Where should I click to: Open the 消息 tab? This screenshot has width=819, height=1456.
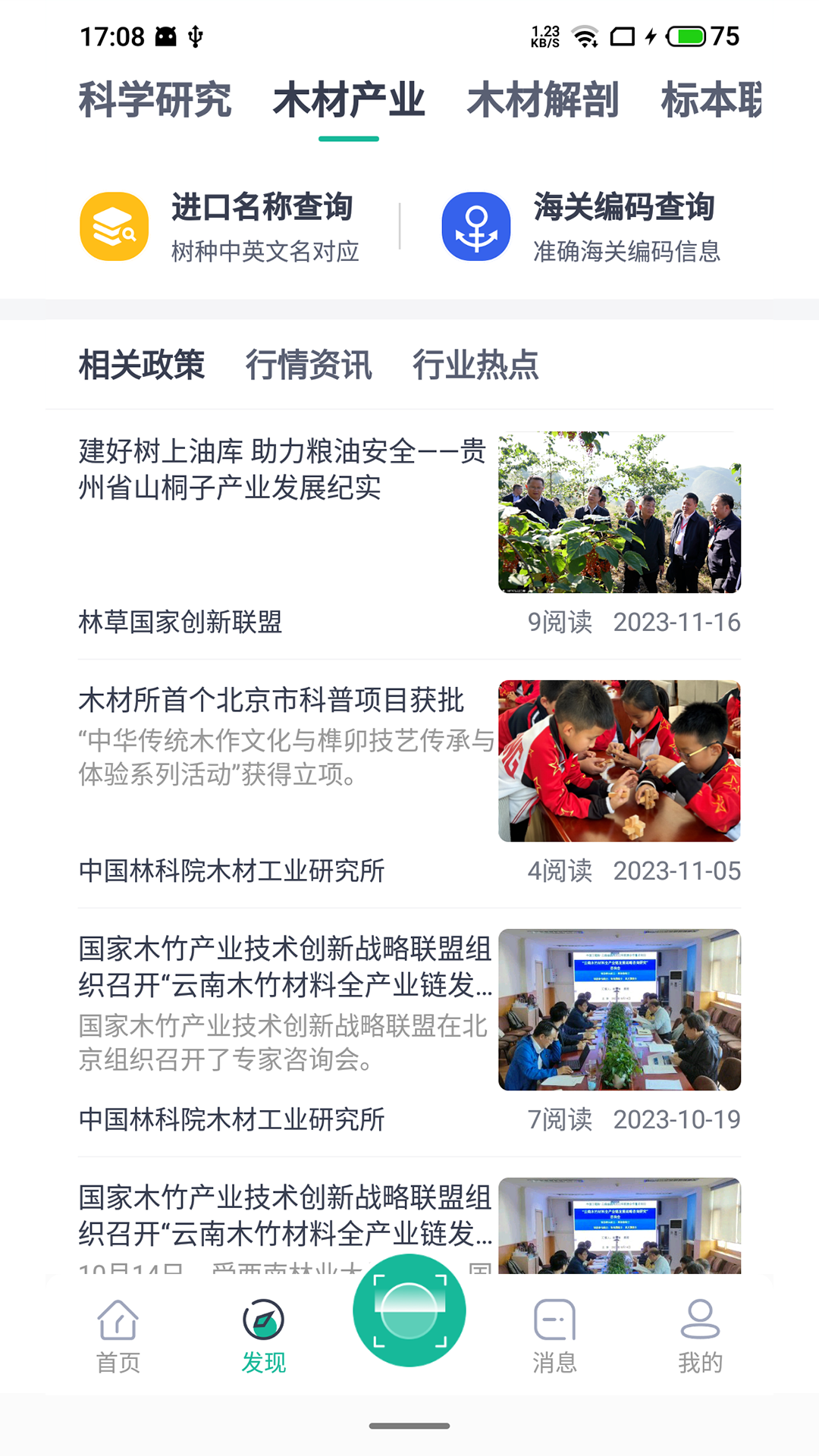(x=554, y=1336)
